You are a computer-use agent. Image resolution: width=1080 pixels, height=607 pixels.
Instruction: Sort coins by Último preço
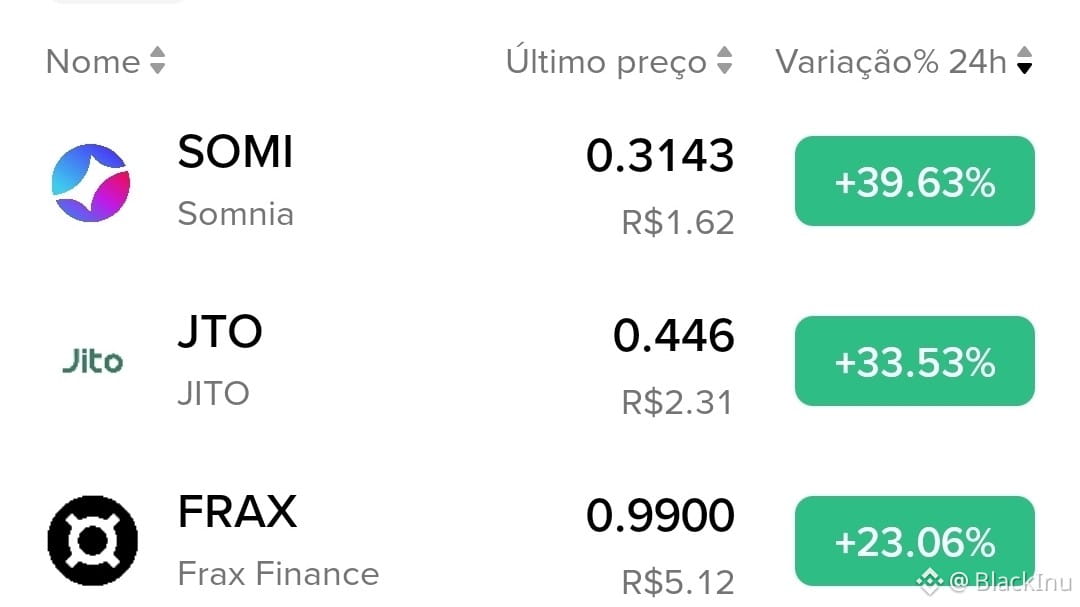coord(619,62)
